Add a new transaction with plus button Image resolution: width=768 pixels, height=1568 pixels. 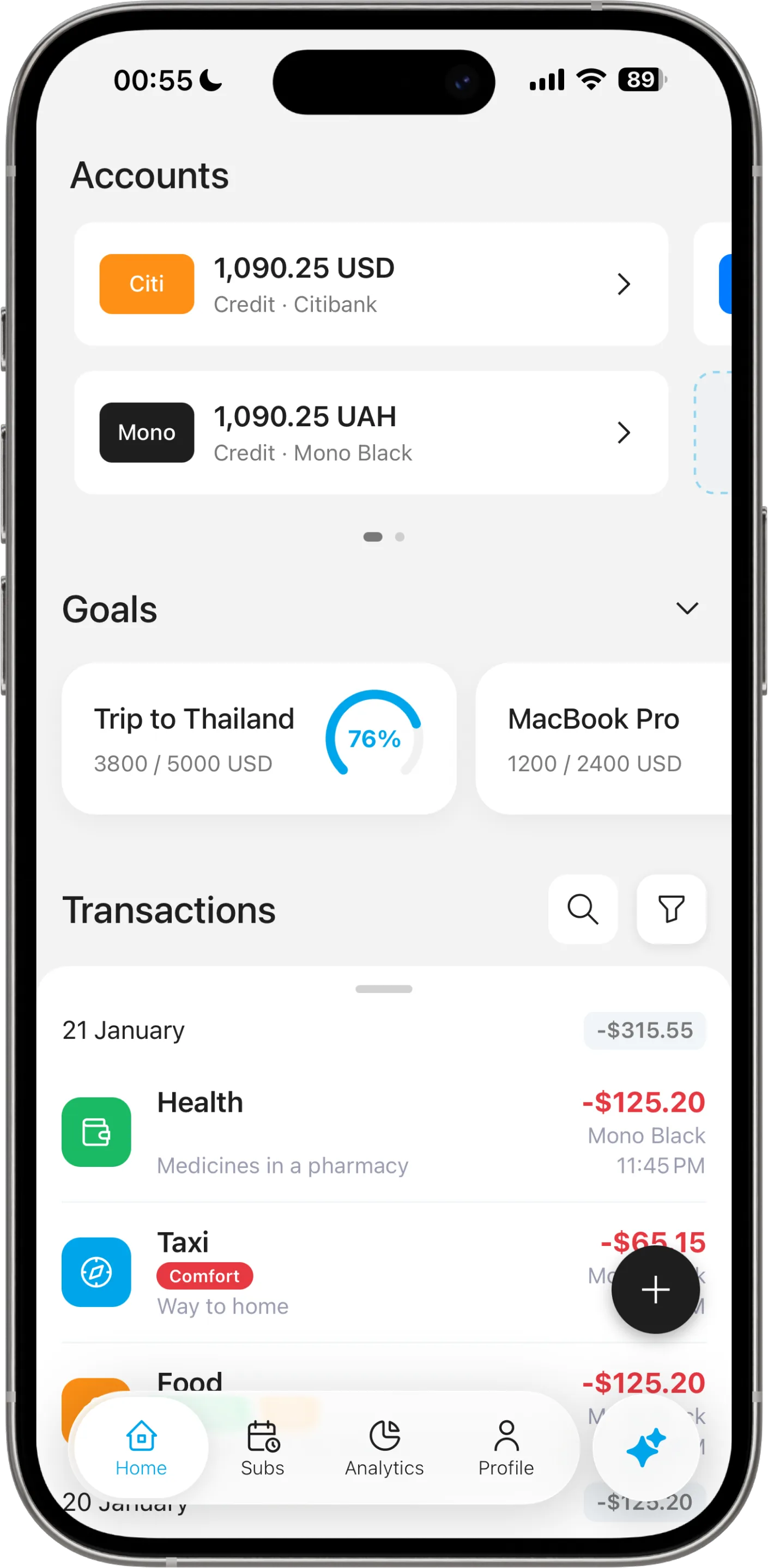(655, 1290)
